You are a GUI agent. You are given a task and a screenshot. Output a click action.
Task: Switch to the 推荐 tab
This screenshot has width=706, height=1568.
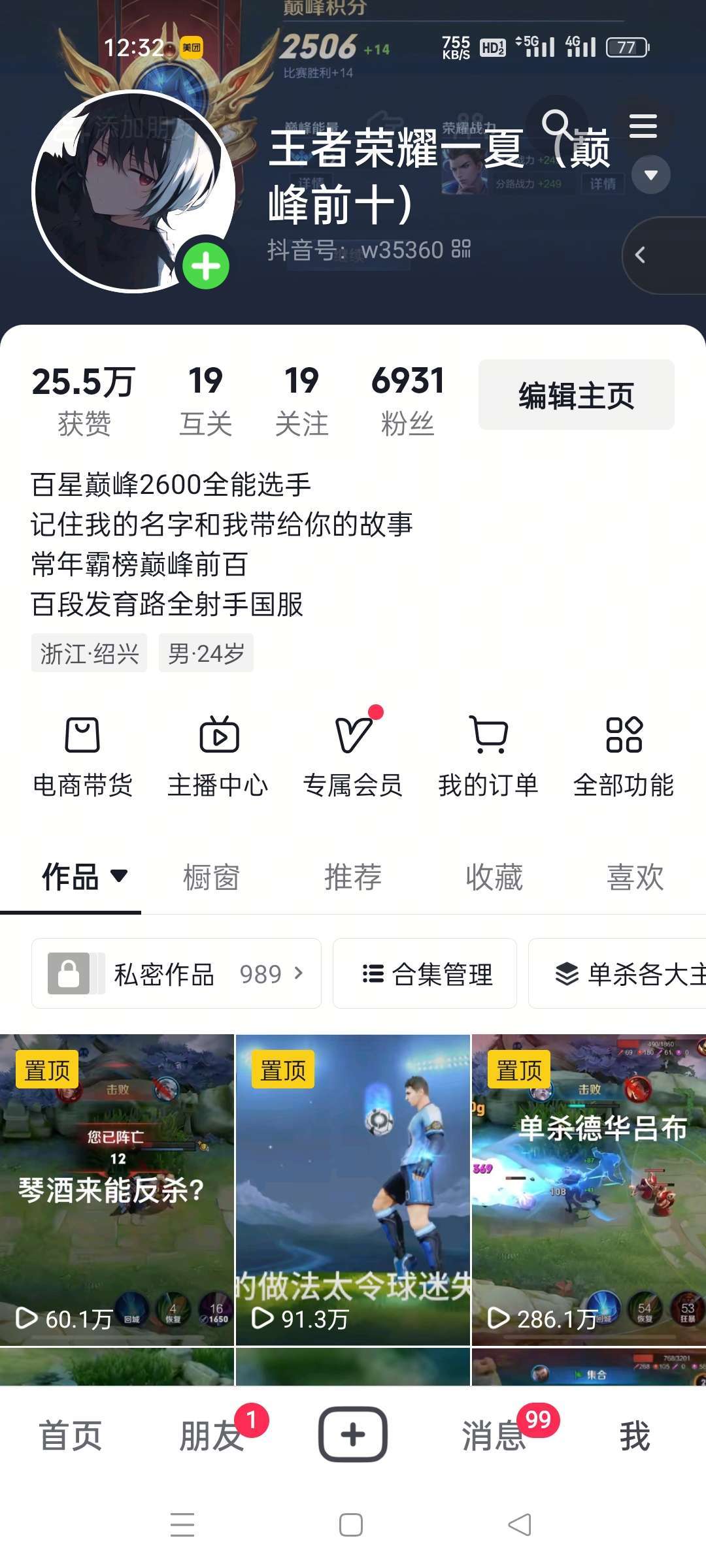[x=353, y=877]
